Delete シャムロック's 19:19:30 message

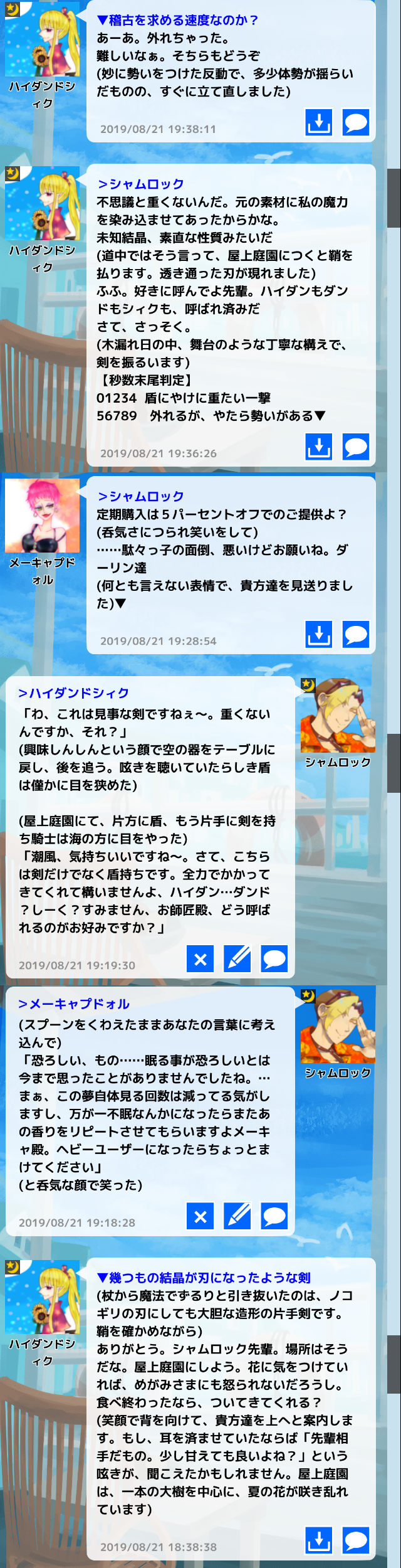click(x=200, y=959)
